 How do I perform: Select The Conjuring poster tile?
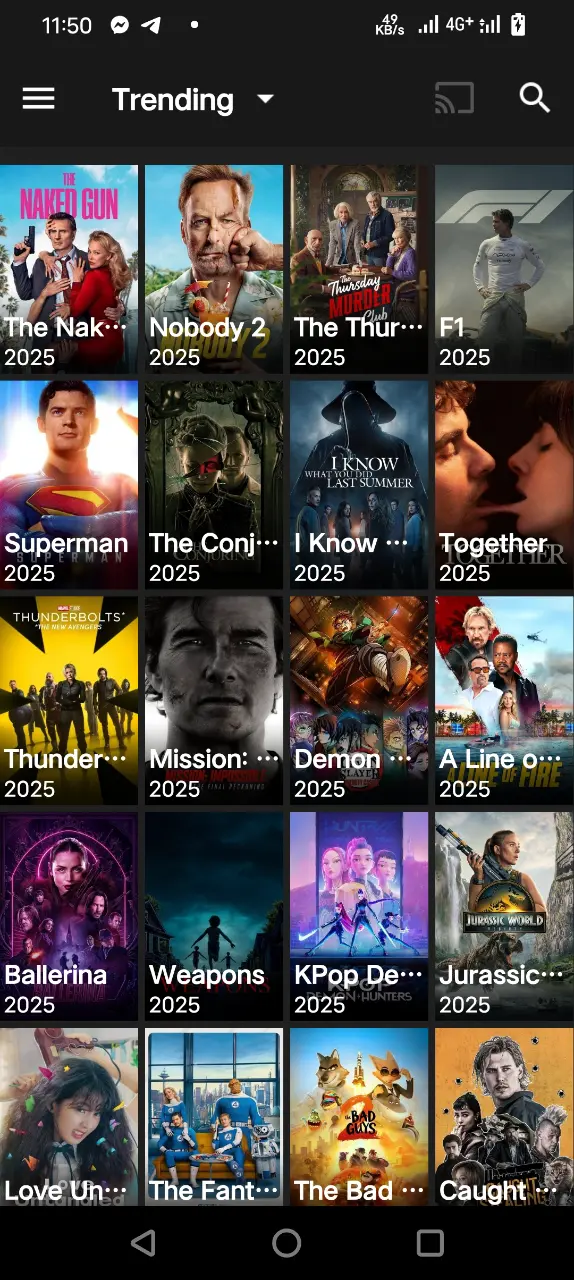(x=214, y=485)
